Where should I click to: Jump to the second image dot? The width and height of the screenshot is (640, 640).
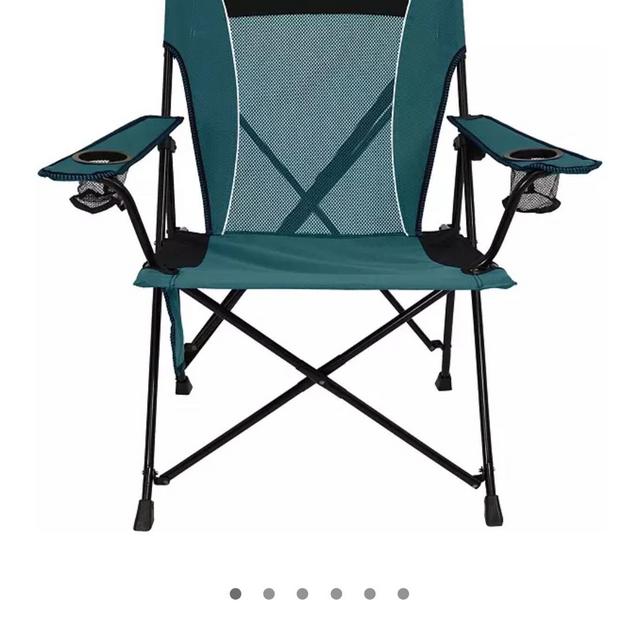pyautogui.click(x=269, y=594)
